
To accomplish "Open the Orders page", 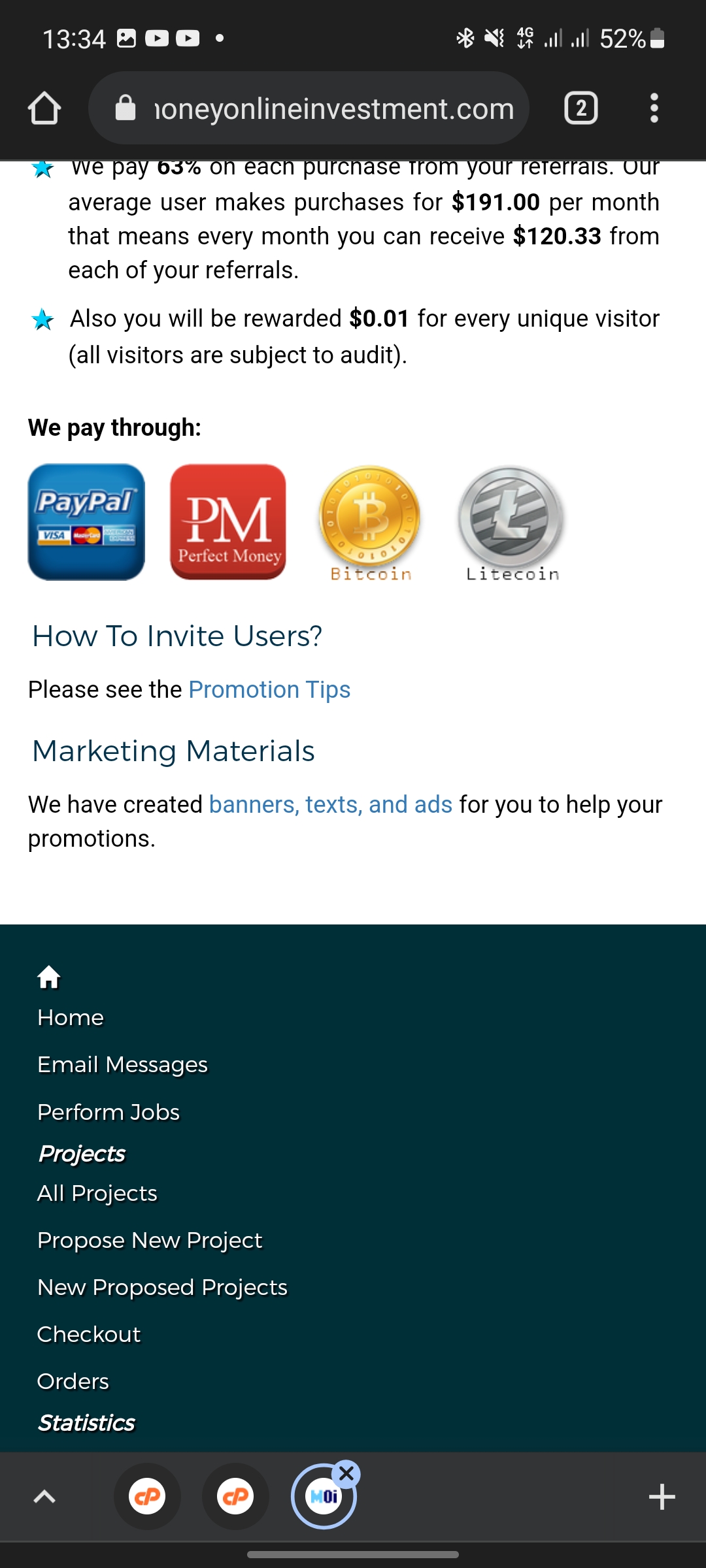I will point(73,1381).
